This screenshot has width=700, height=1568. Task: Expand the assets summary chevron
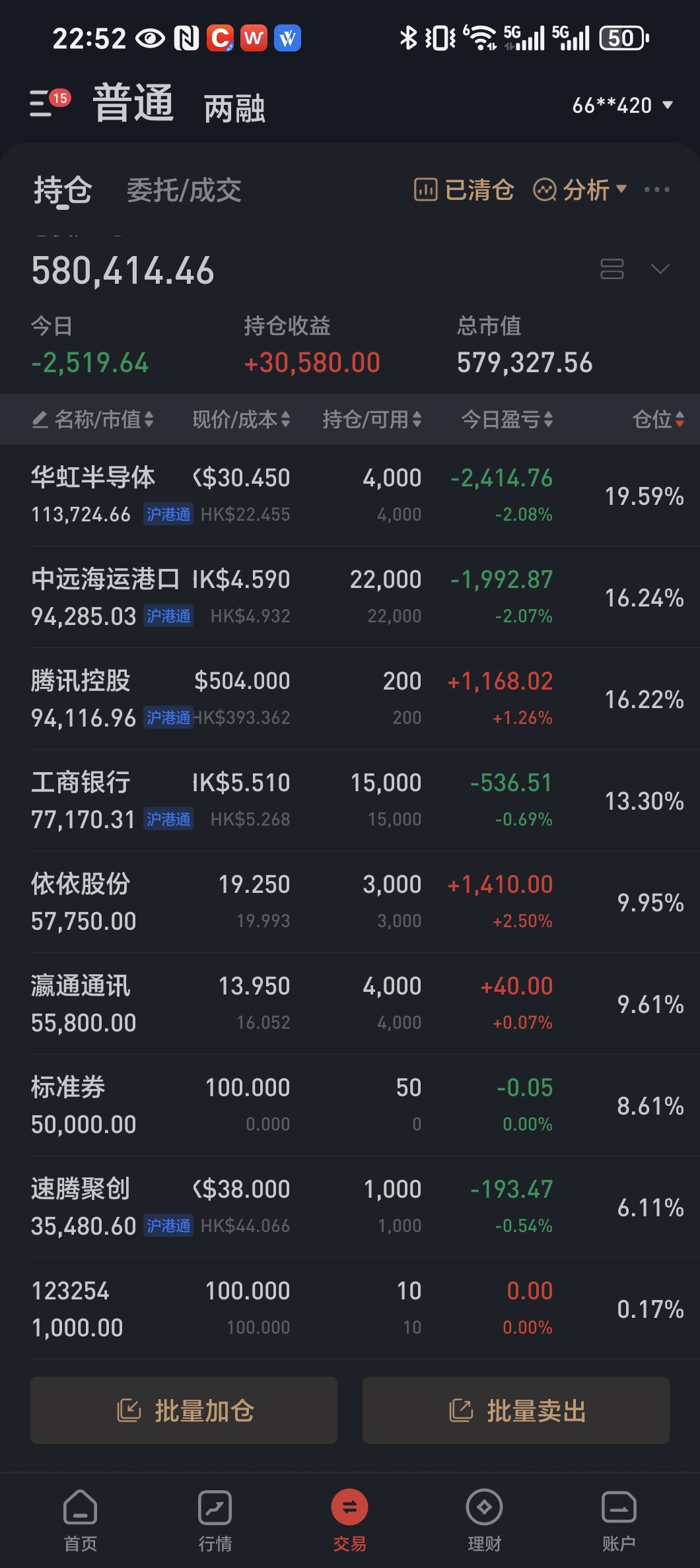tap(660, 269)
